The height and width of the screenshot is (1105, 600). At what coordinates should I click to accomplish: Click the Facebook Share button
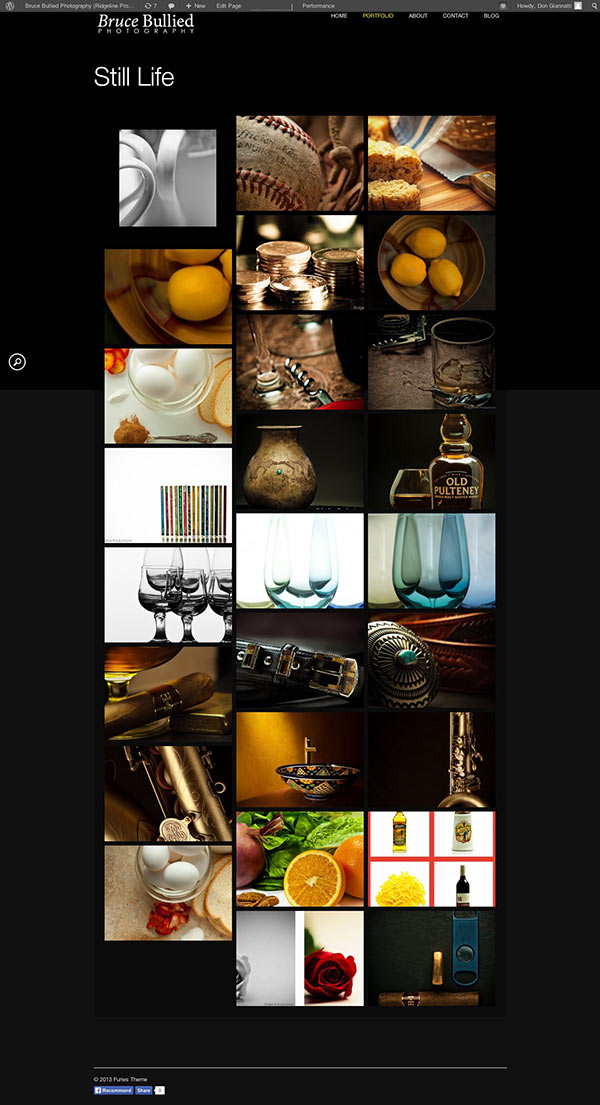click(144, 1090)
